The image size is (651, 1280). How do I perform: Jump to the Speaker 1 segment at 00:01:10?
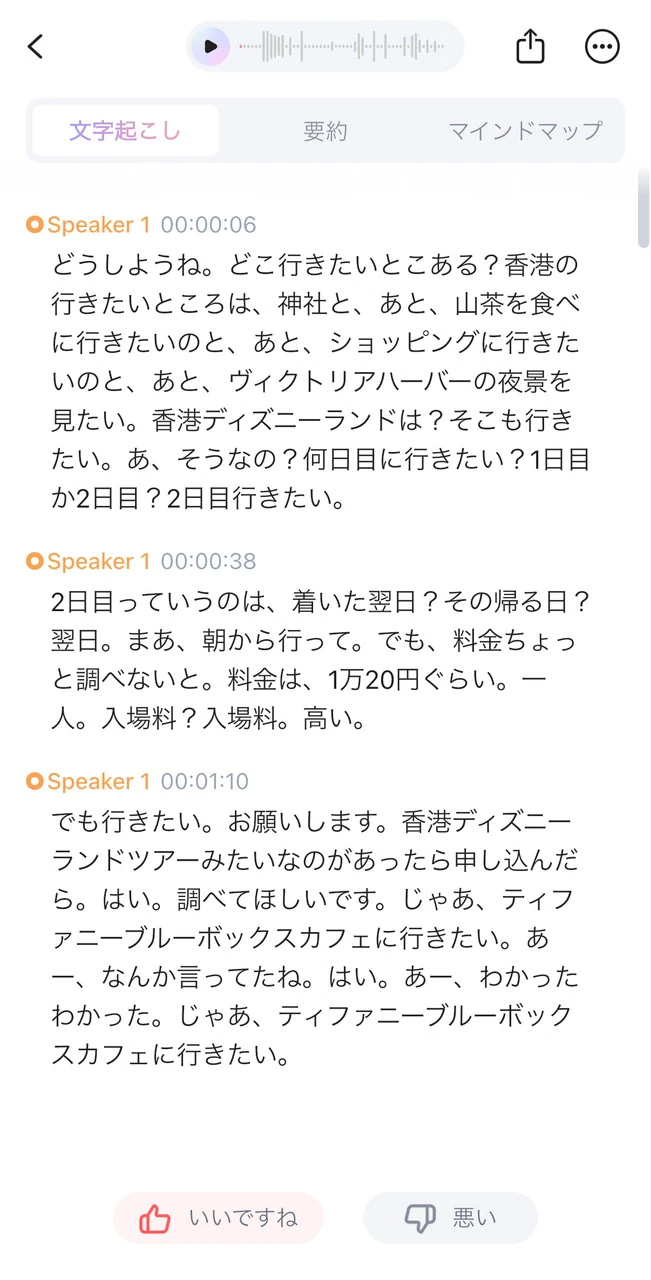(x=204, y=781)
